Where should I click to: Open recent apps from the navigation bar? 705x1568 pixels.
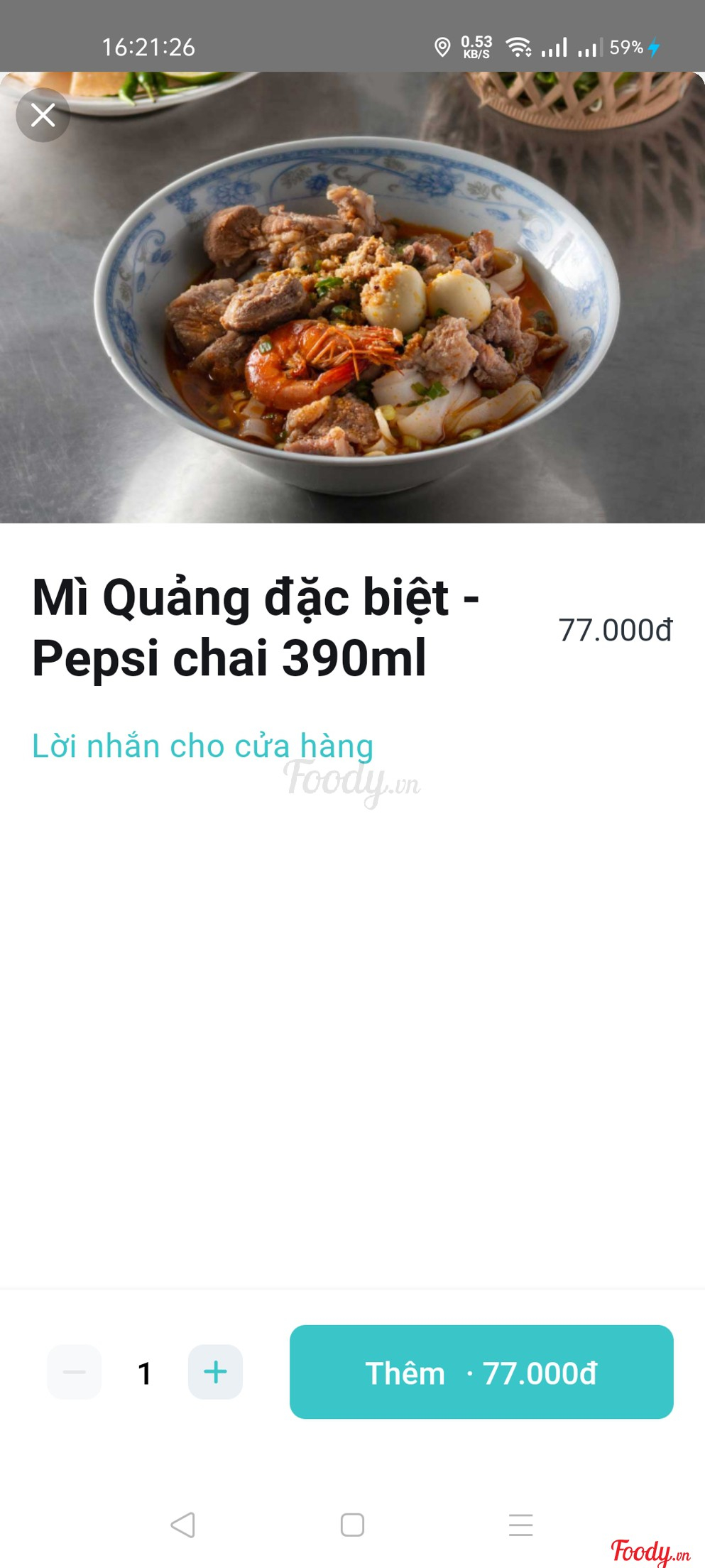click(520, 1525)
